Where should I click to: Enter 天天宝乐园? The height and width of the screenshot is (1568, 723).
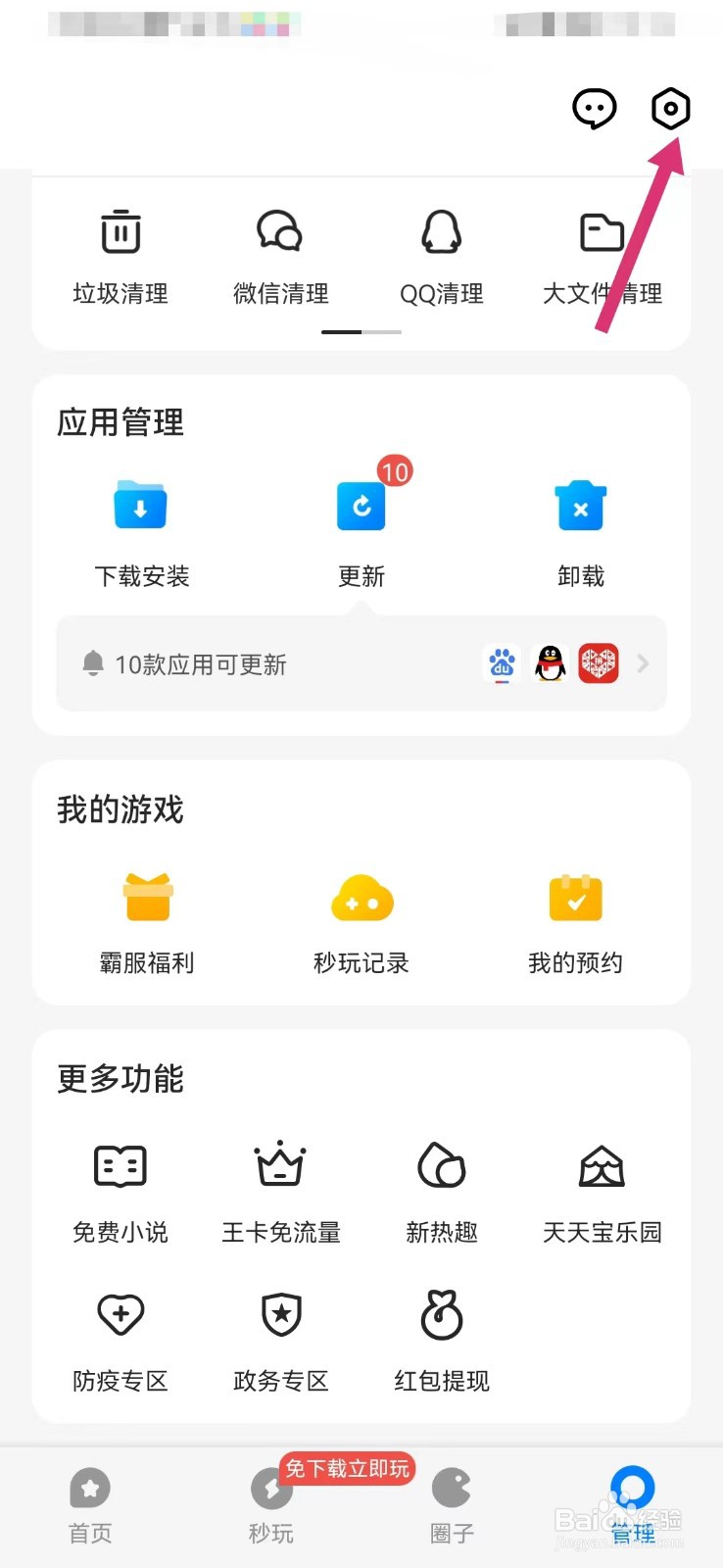pyautogui.click(x=602, y=1193)
